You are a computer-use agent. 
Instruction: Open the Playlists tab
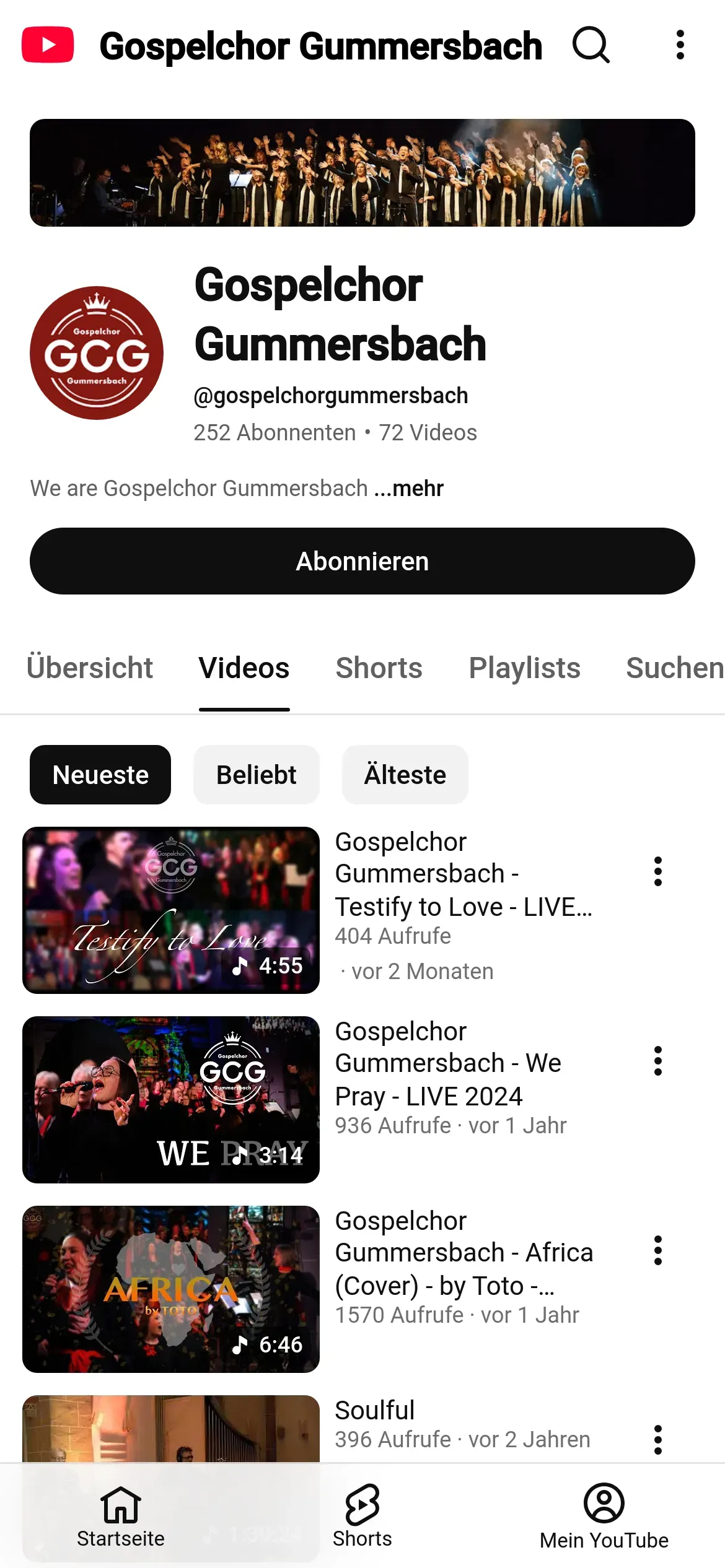(524, 668)
